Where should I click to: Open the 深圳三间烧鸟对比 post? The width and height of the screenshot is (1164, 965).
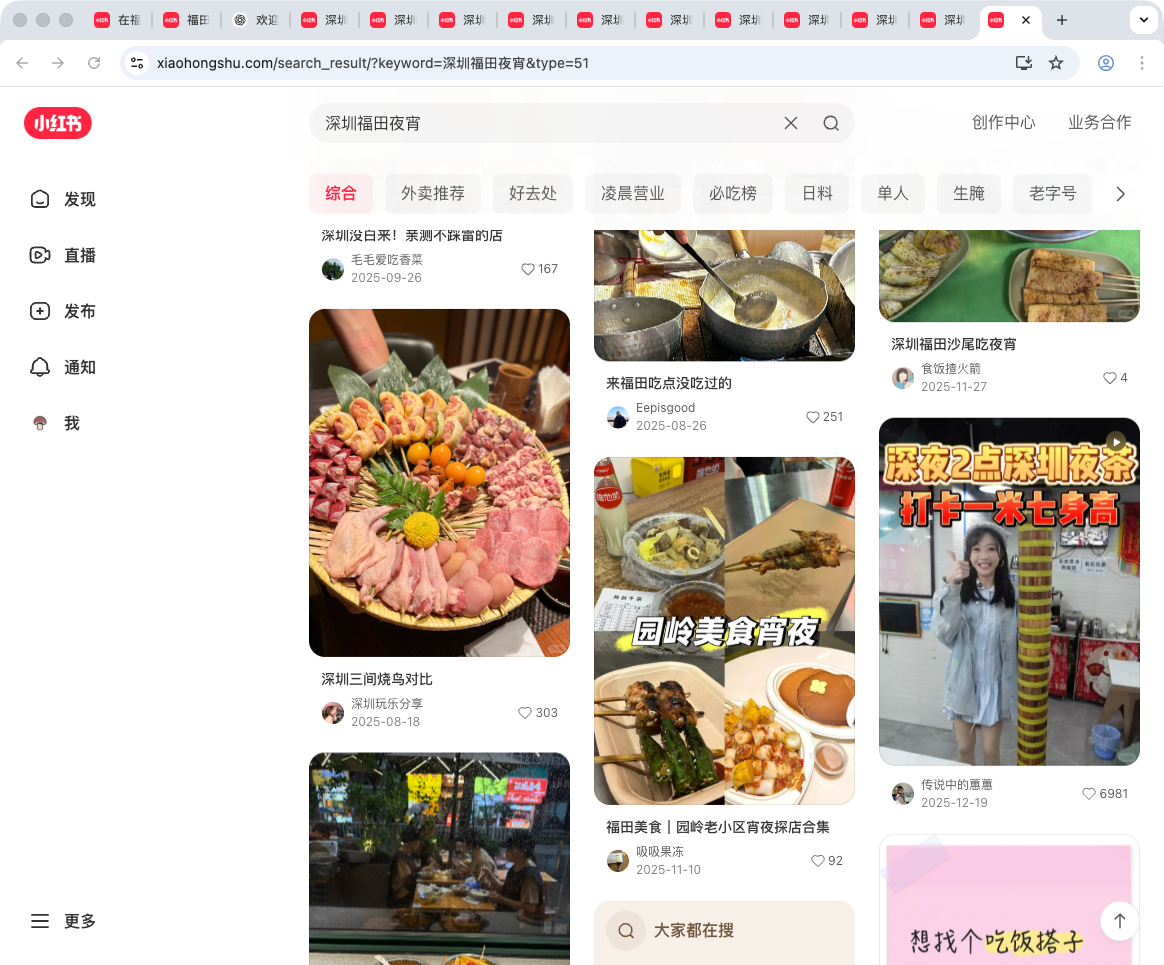click(x=439, y=483)
